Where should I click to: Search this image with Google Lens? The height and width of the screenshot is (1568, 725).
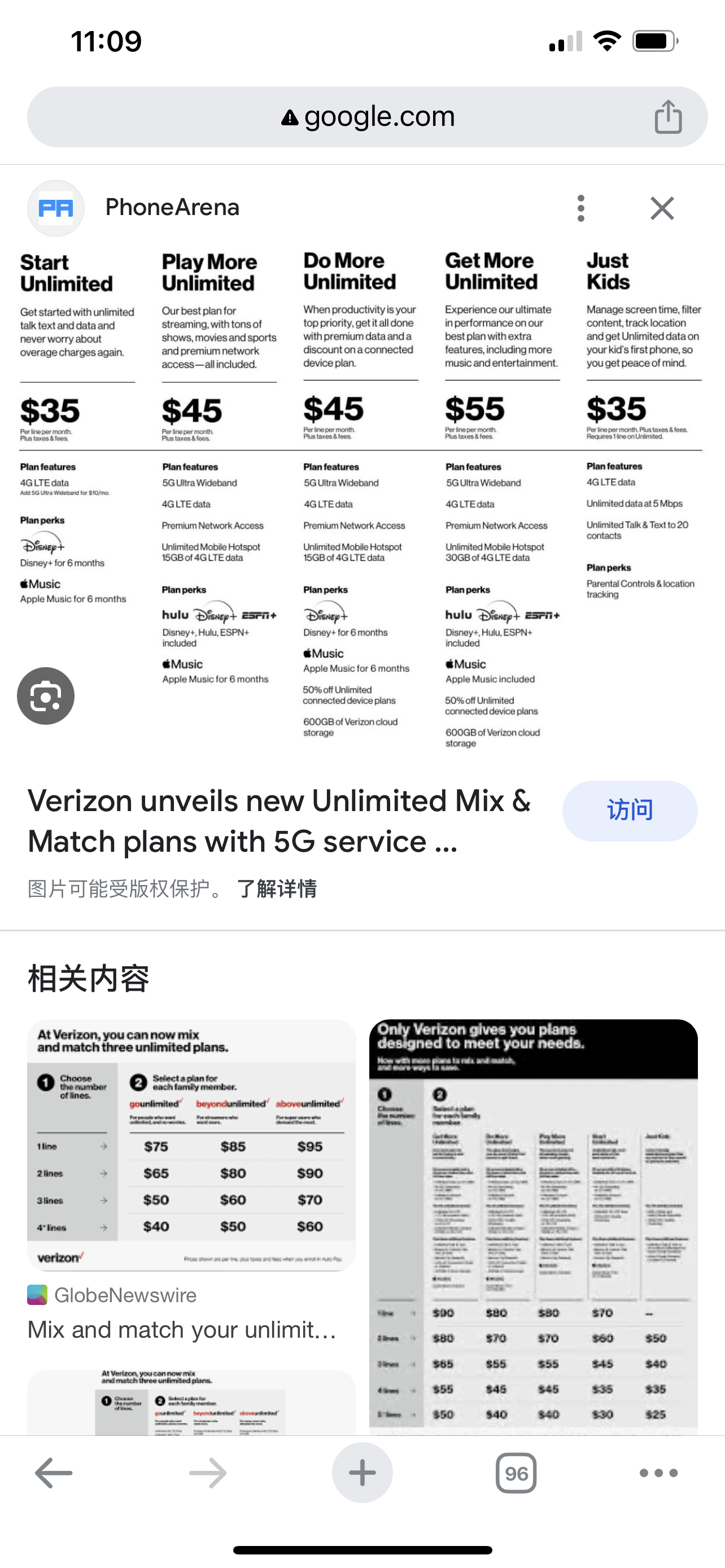tap(46, 696)
